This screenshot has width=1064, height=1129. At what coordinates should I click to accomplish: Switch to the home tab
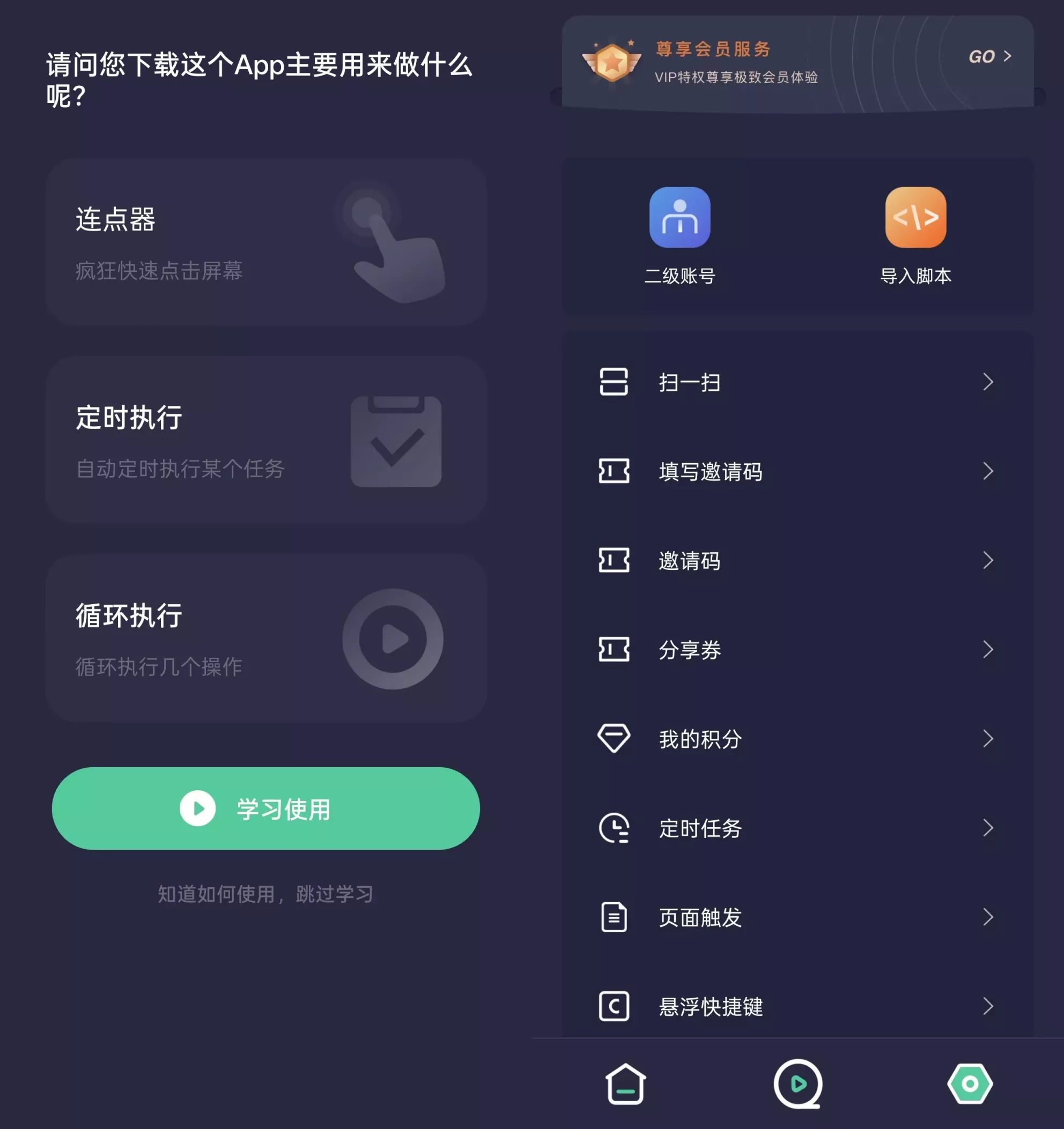coord(625,1084)
